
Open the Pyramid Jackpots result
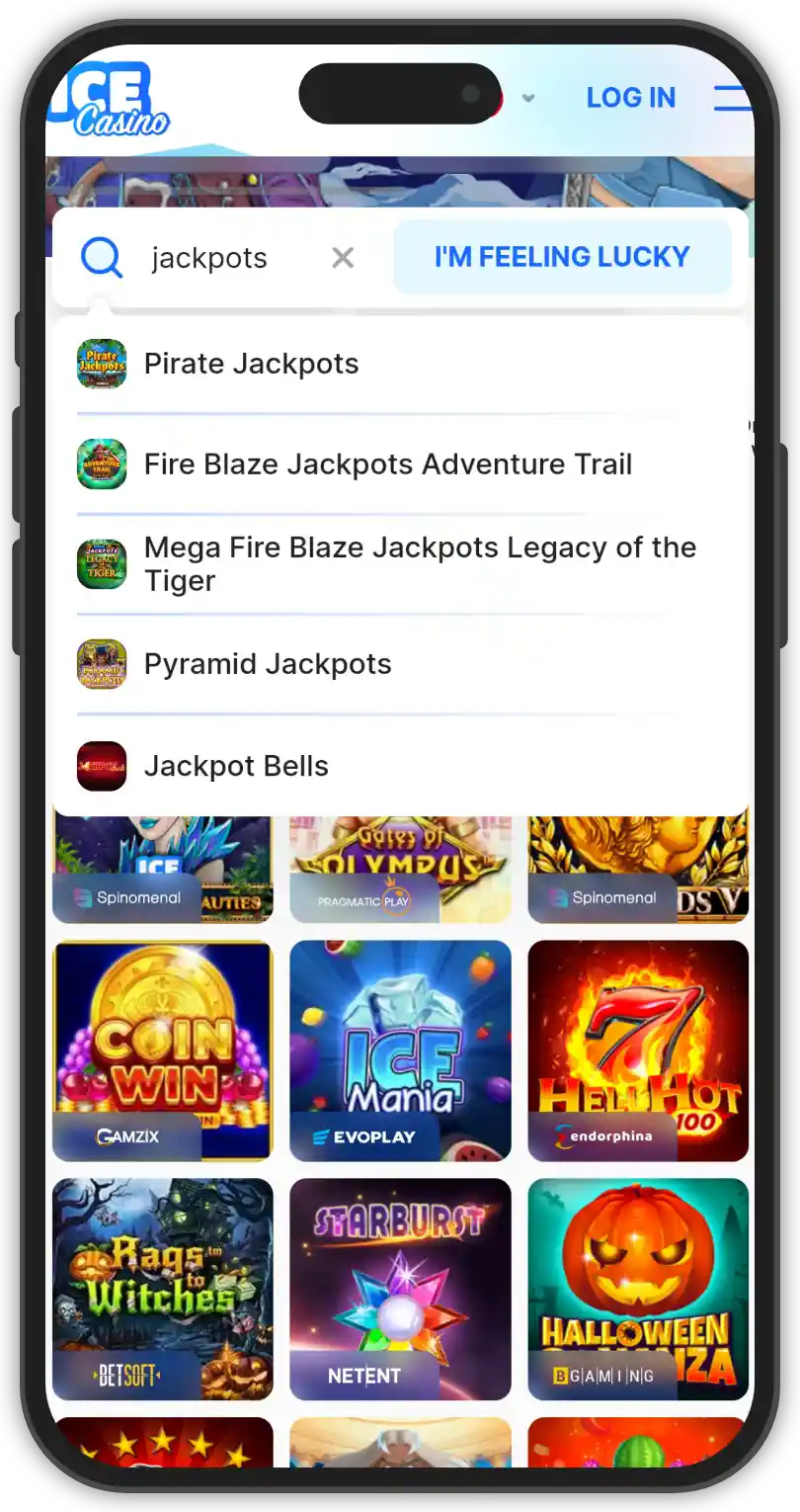pyautogui.click(x=268, y=664)
